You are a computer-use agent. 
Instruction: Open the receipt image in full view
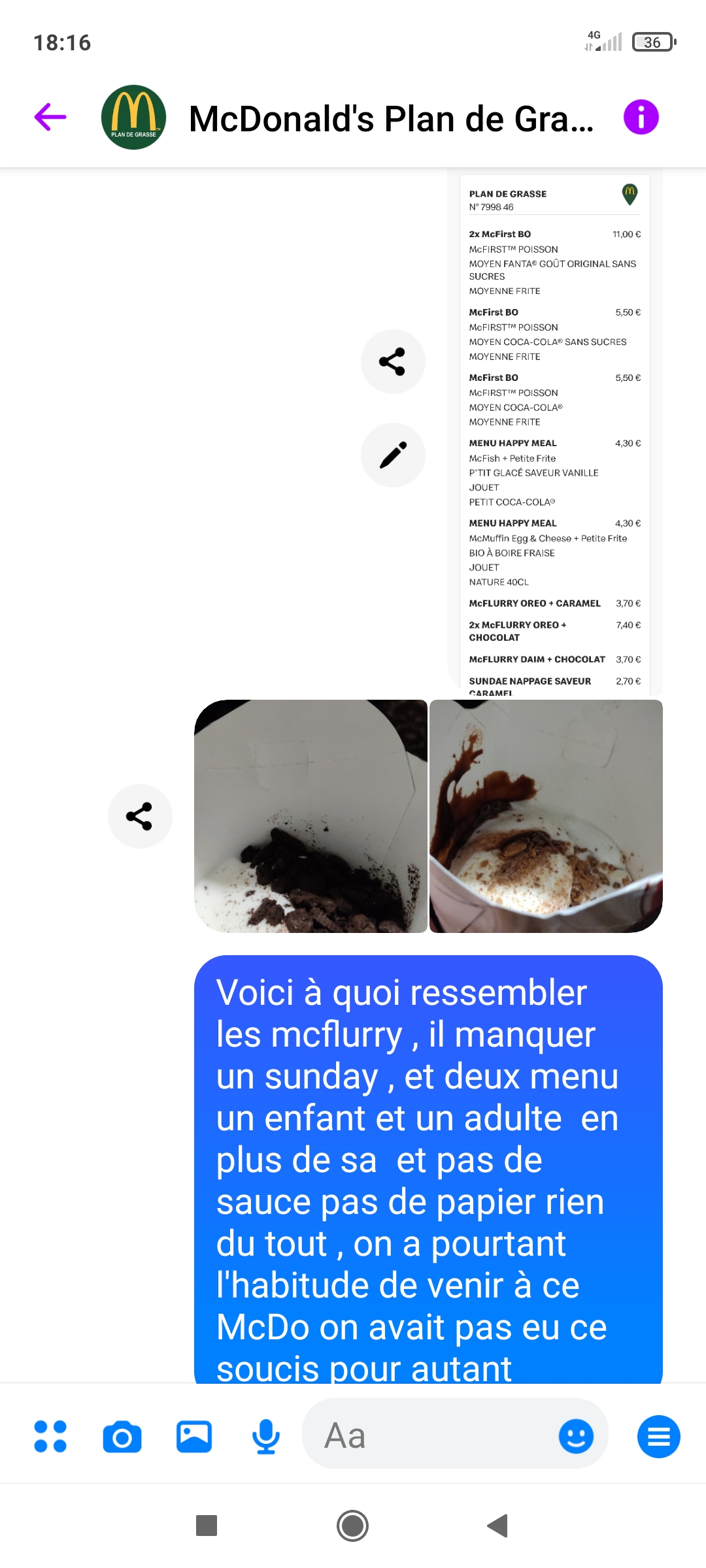coord(554,431)
